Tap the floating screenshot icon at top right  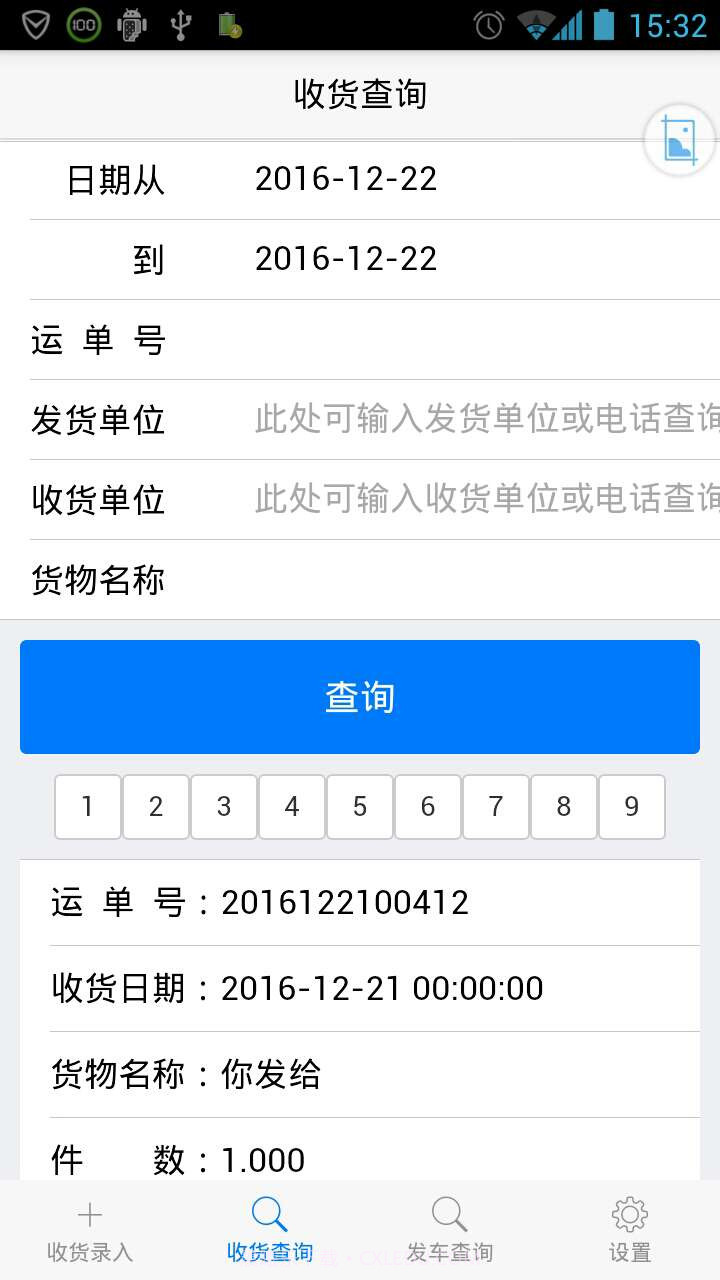[679, 140]
